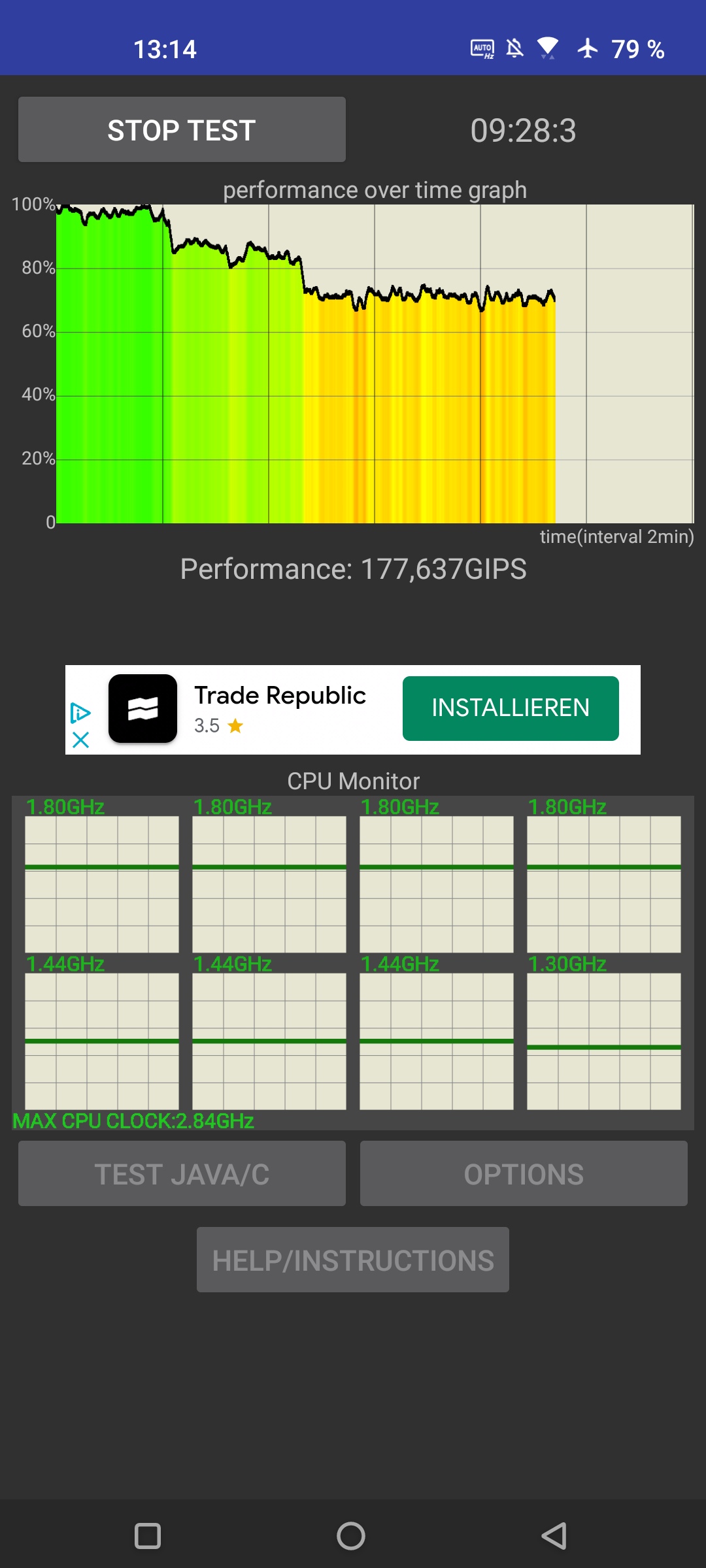Go back using the system back button
This screenshot has width=706, height=1568.
[554, 1535]
